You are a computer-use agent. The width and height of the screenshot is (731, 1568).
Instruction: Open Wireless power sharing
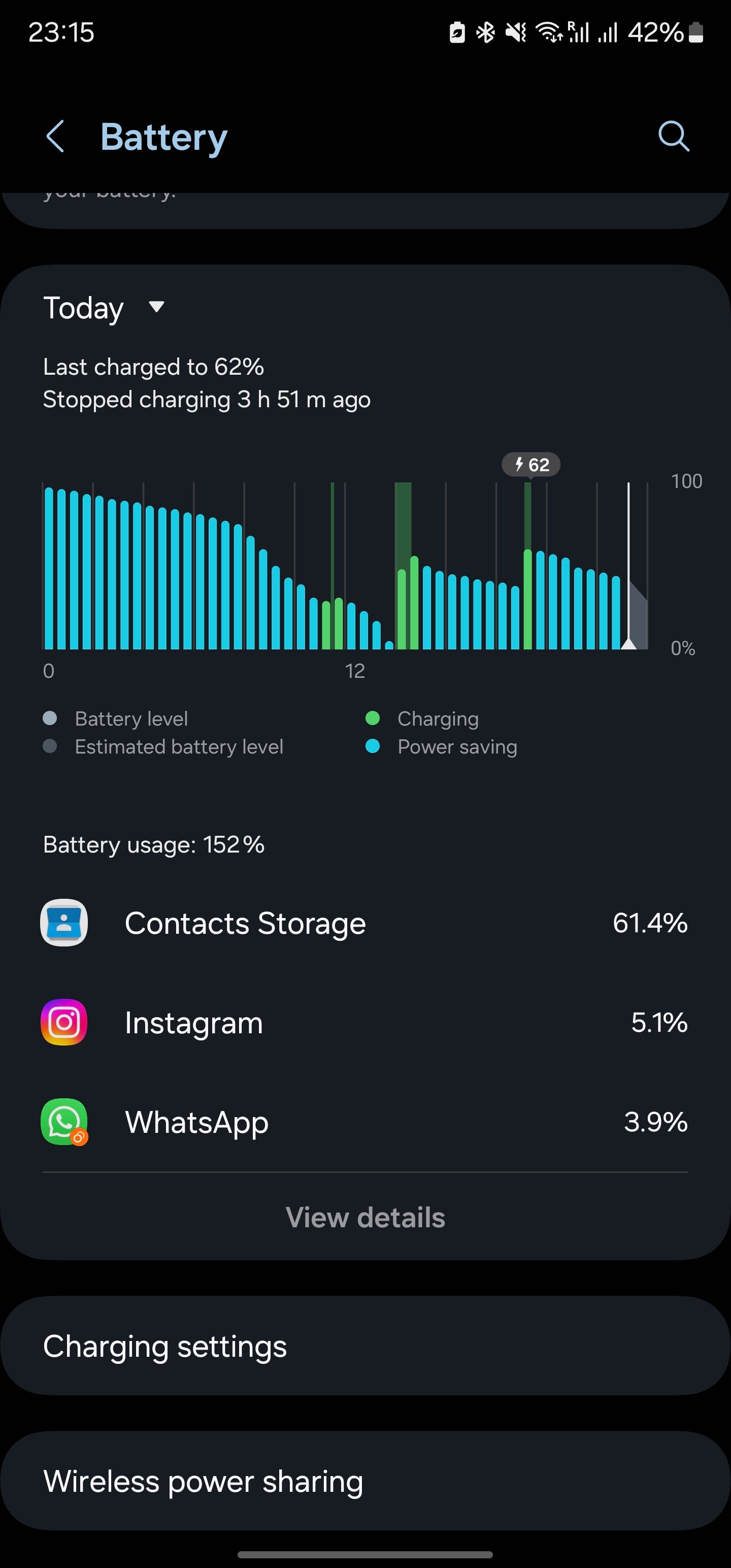(365, 1482)
